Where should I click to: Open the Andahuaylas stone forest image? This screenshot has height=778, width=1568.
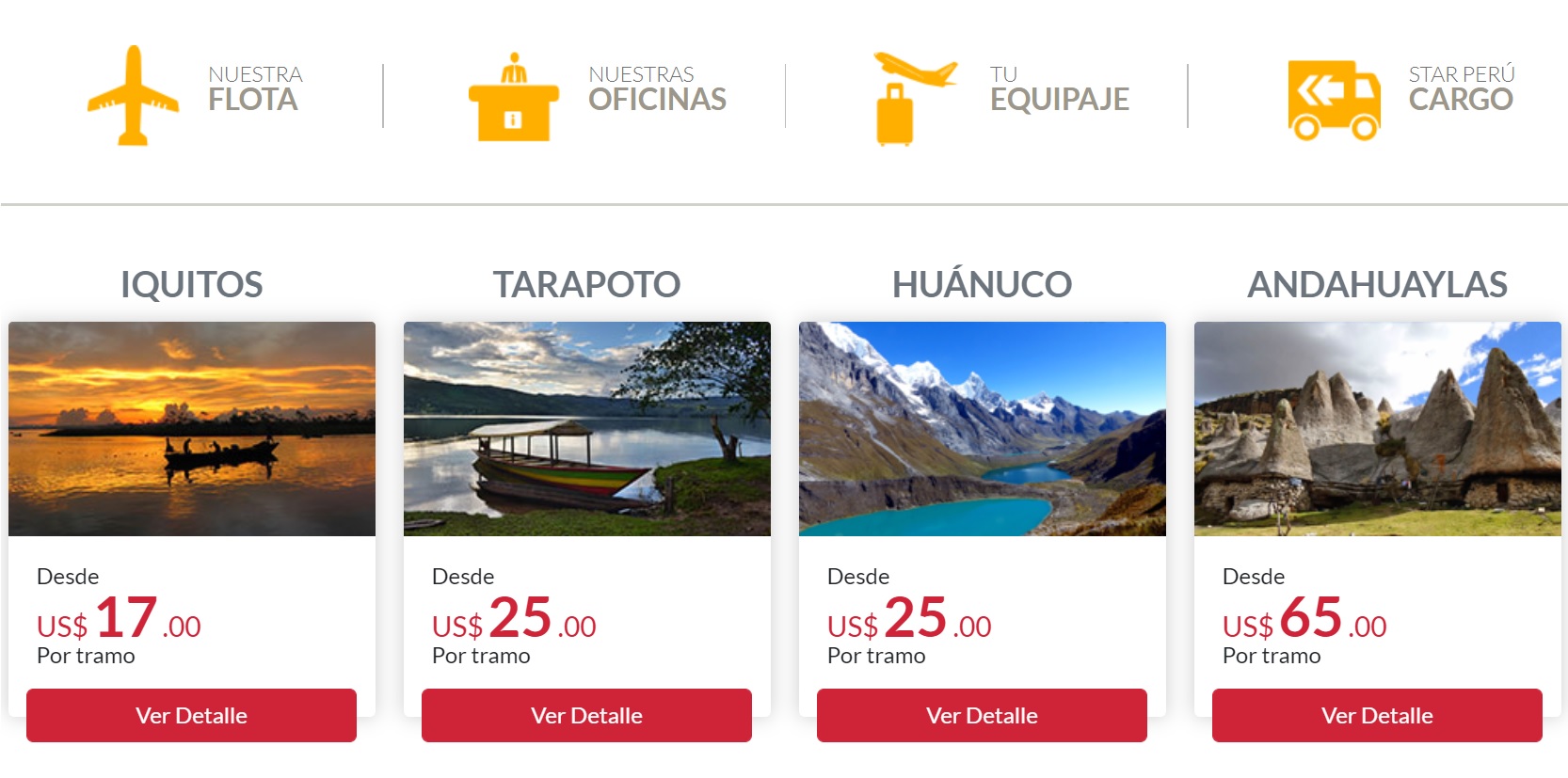(x=1378, y=429)
